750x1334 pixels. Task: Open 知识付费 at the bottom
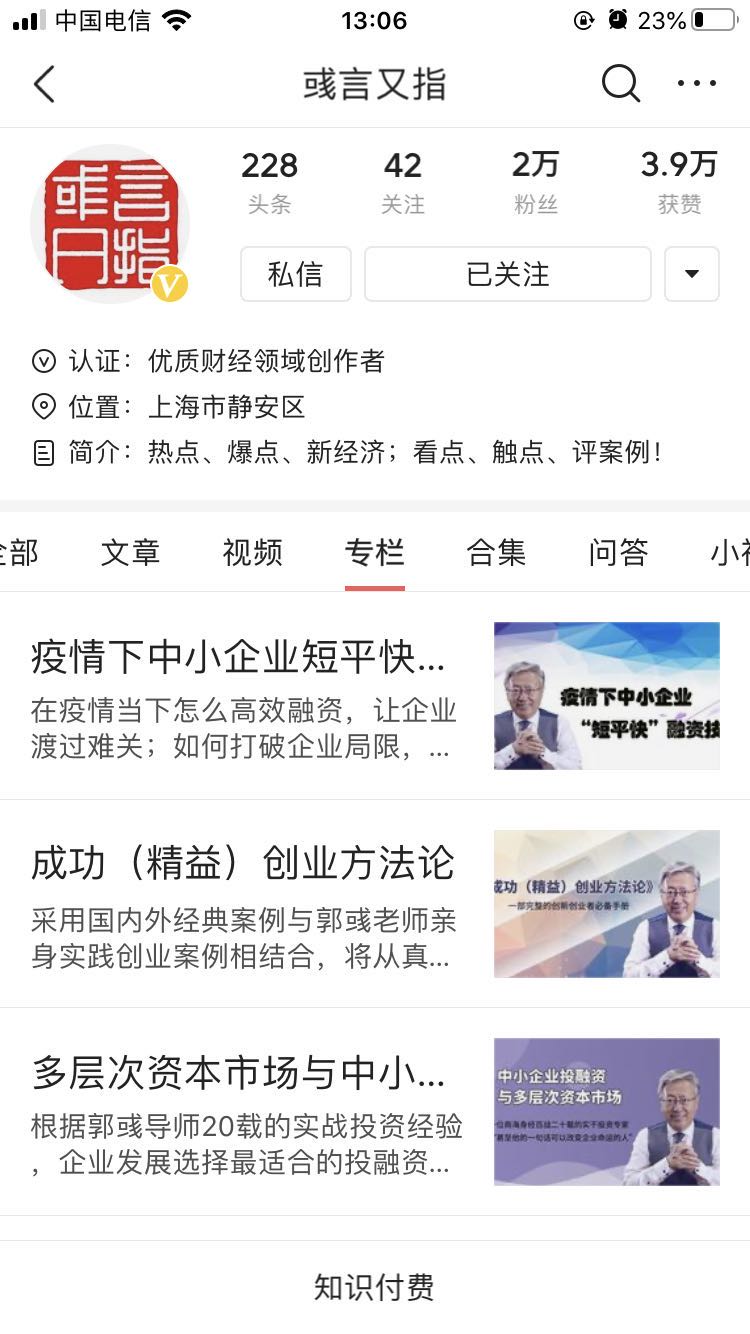[375, 1288]
